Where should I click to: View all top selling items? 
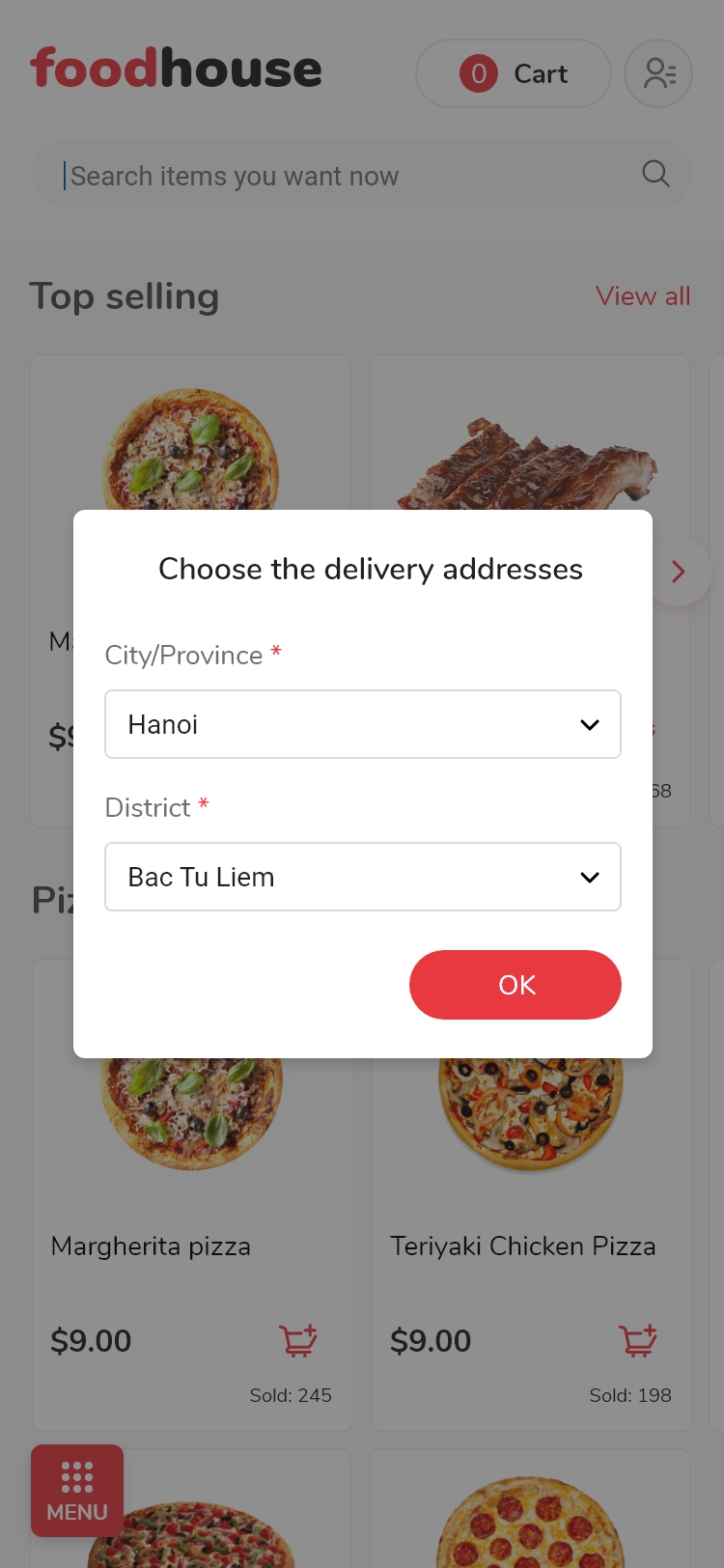(643, 296)
